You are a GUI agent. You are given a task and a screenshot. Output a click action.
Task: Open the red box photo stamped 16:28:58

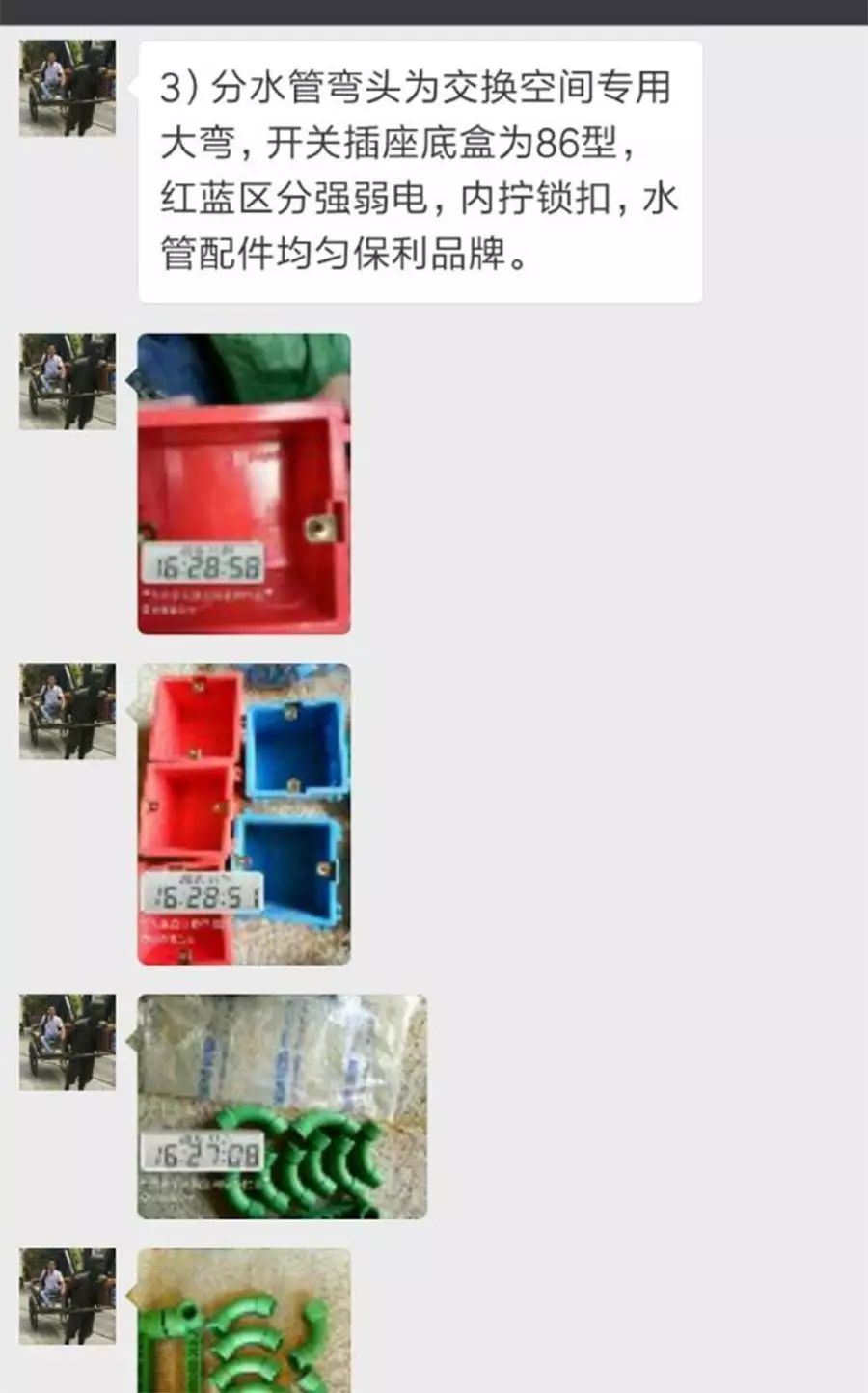244,483
